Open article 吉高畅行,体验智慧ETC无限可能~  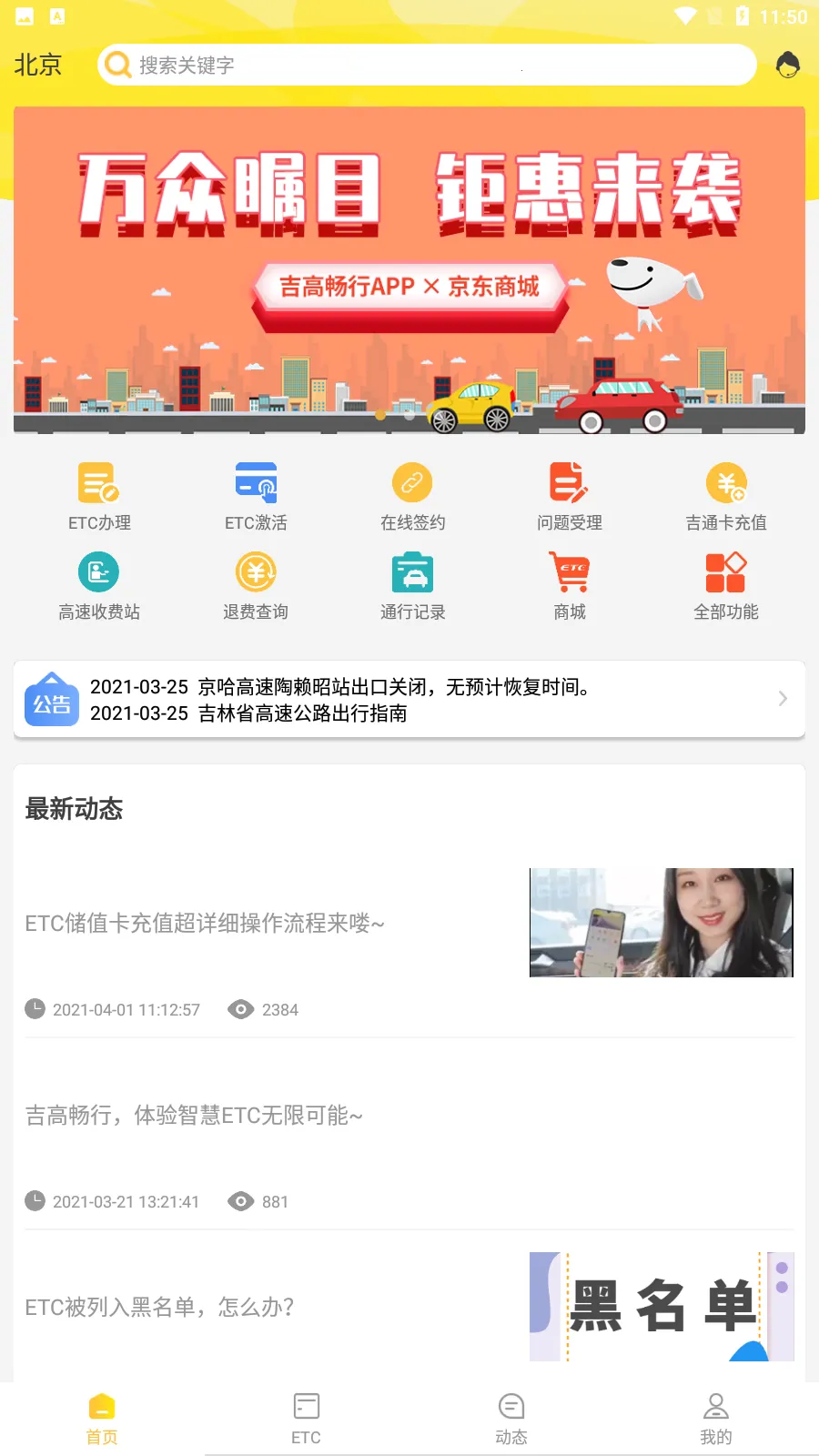click(273, 1116)
